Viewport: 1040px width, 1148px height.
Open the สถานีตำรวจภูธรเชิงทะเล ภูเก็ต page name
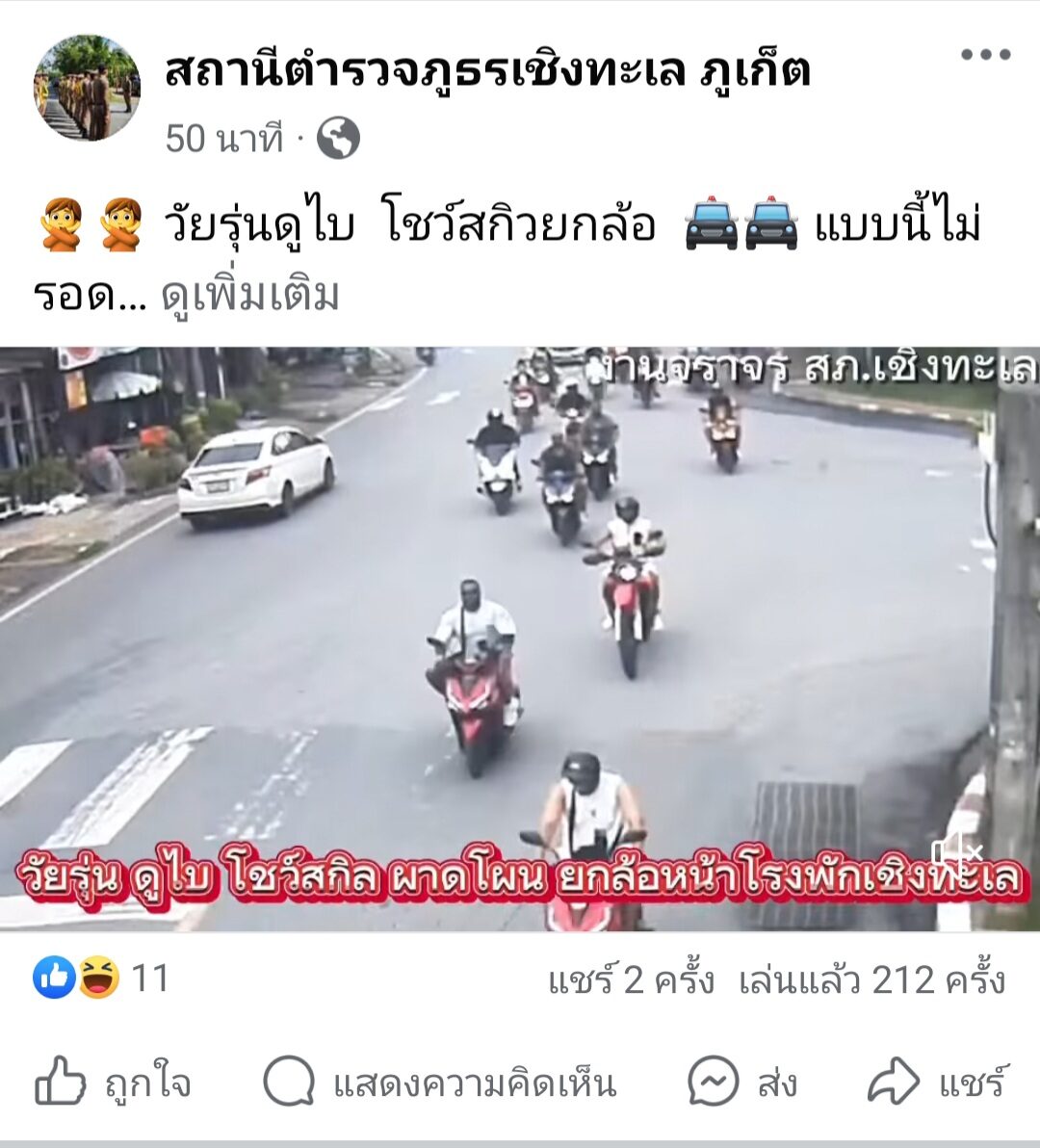(487, 70)
